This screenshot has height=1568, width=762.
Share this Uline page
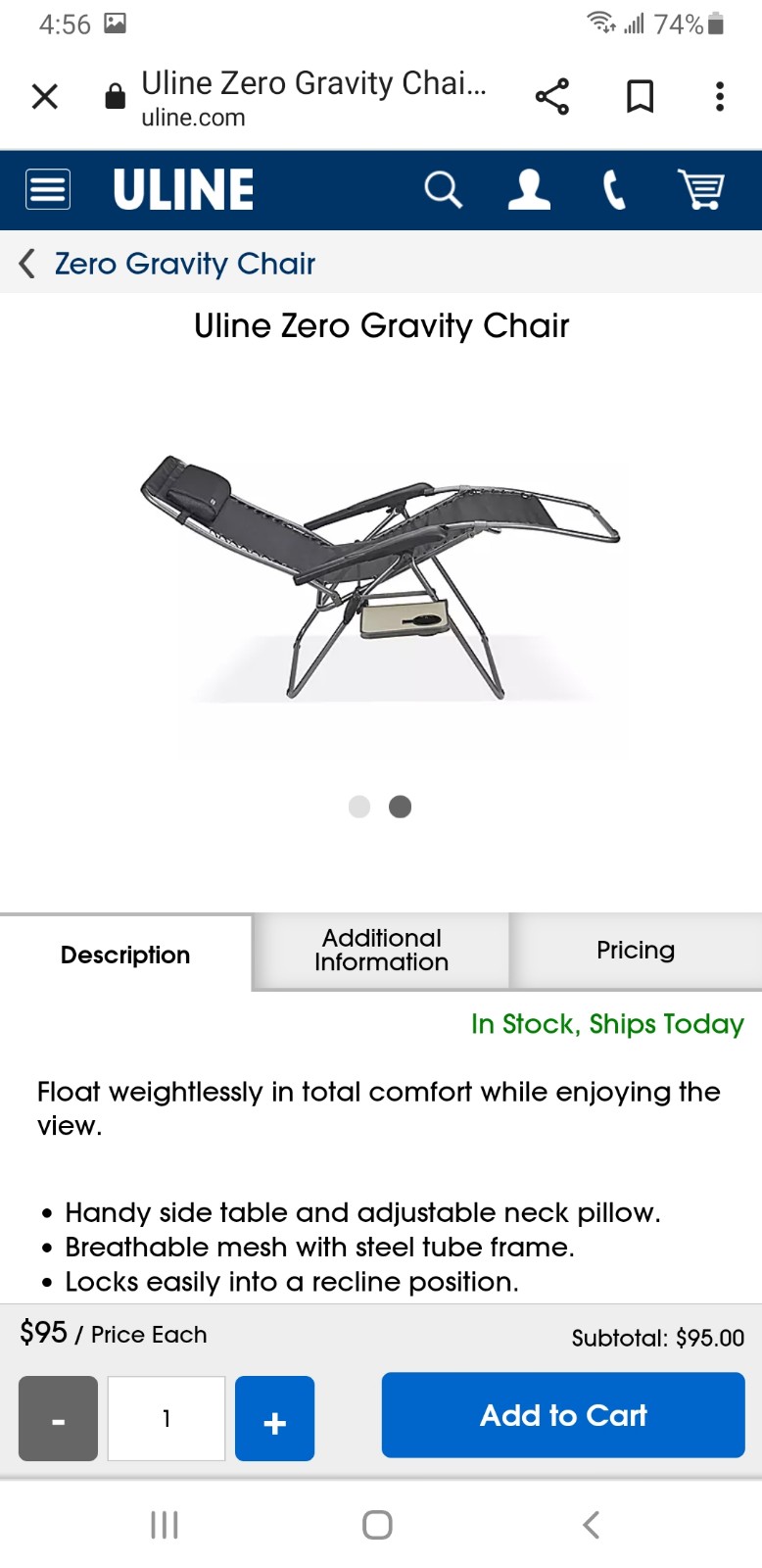[552, 96]
